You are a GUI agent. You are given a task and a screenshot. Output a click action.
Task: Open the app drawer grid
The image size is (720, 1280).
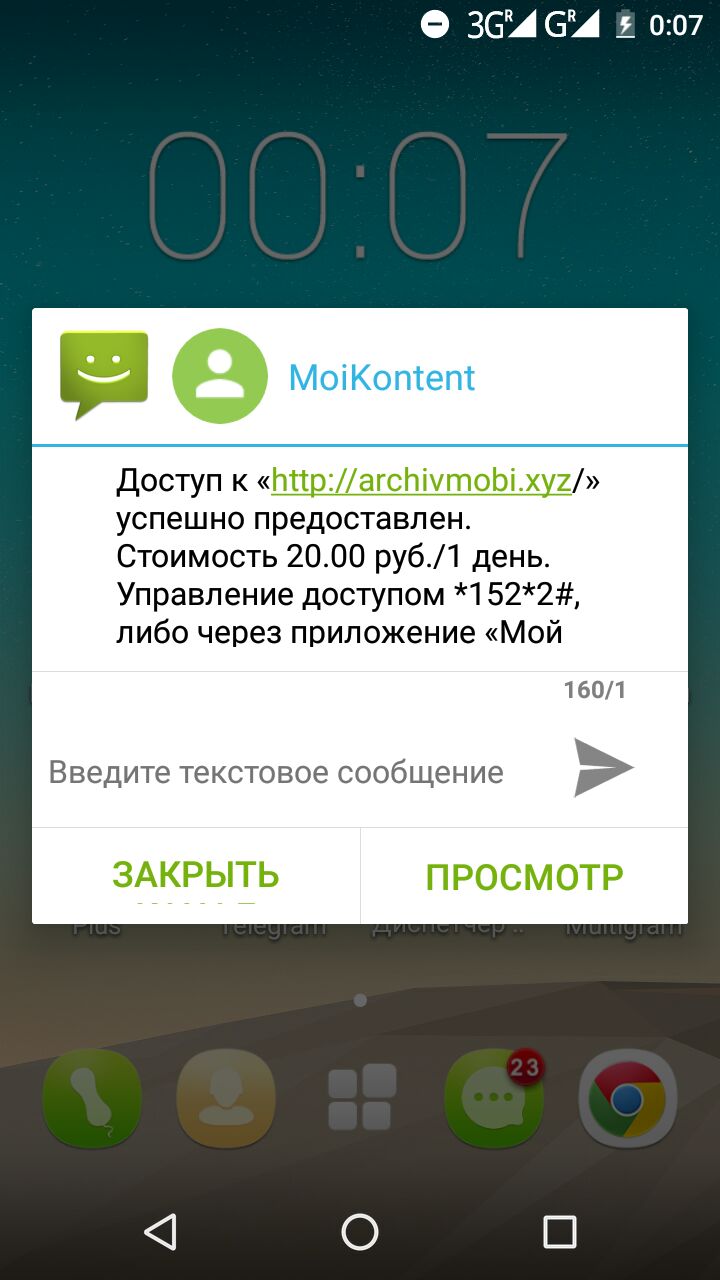361,1098
